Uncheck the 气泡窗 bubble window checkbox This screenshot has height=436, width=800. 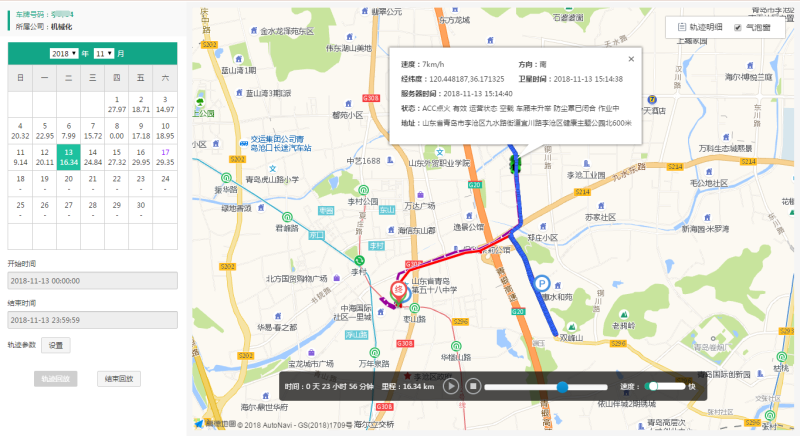coord(737,28)
